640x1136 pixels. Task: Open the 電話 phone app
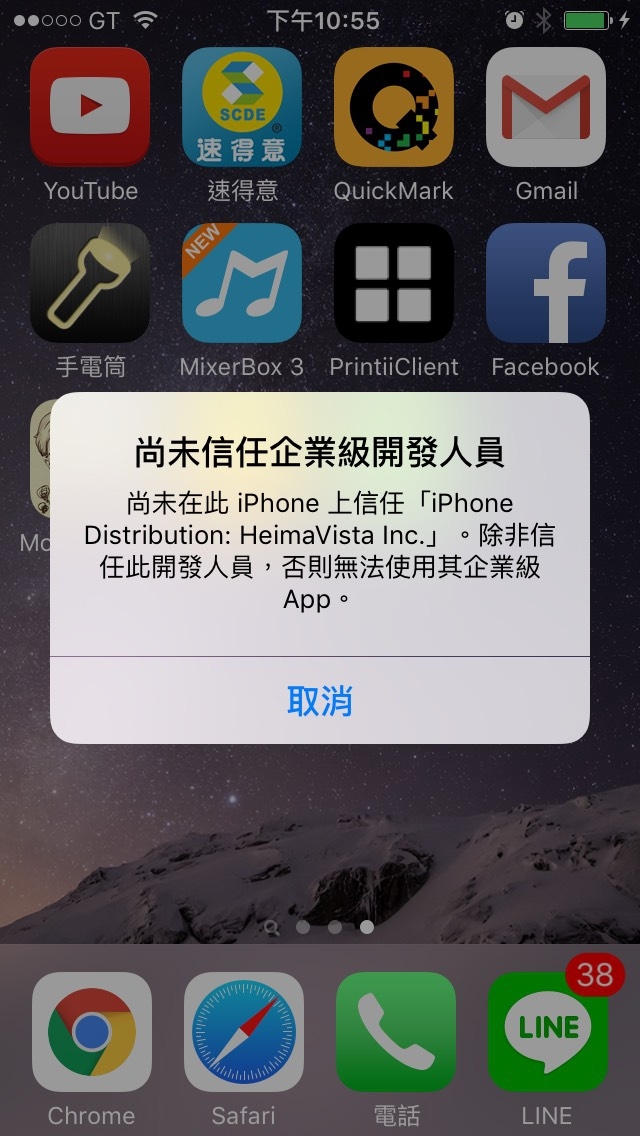tap(394, 1032)
